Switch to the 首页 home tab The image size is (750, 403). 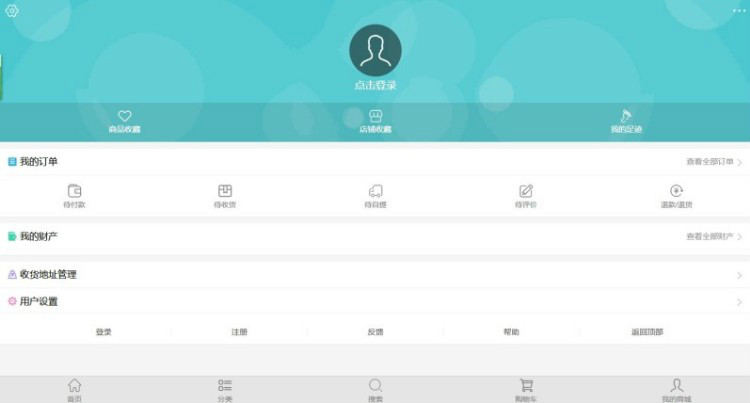(74, 389)
